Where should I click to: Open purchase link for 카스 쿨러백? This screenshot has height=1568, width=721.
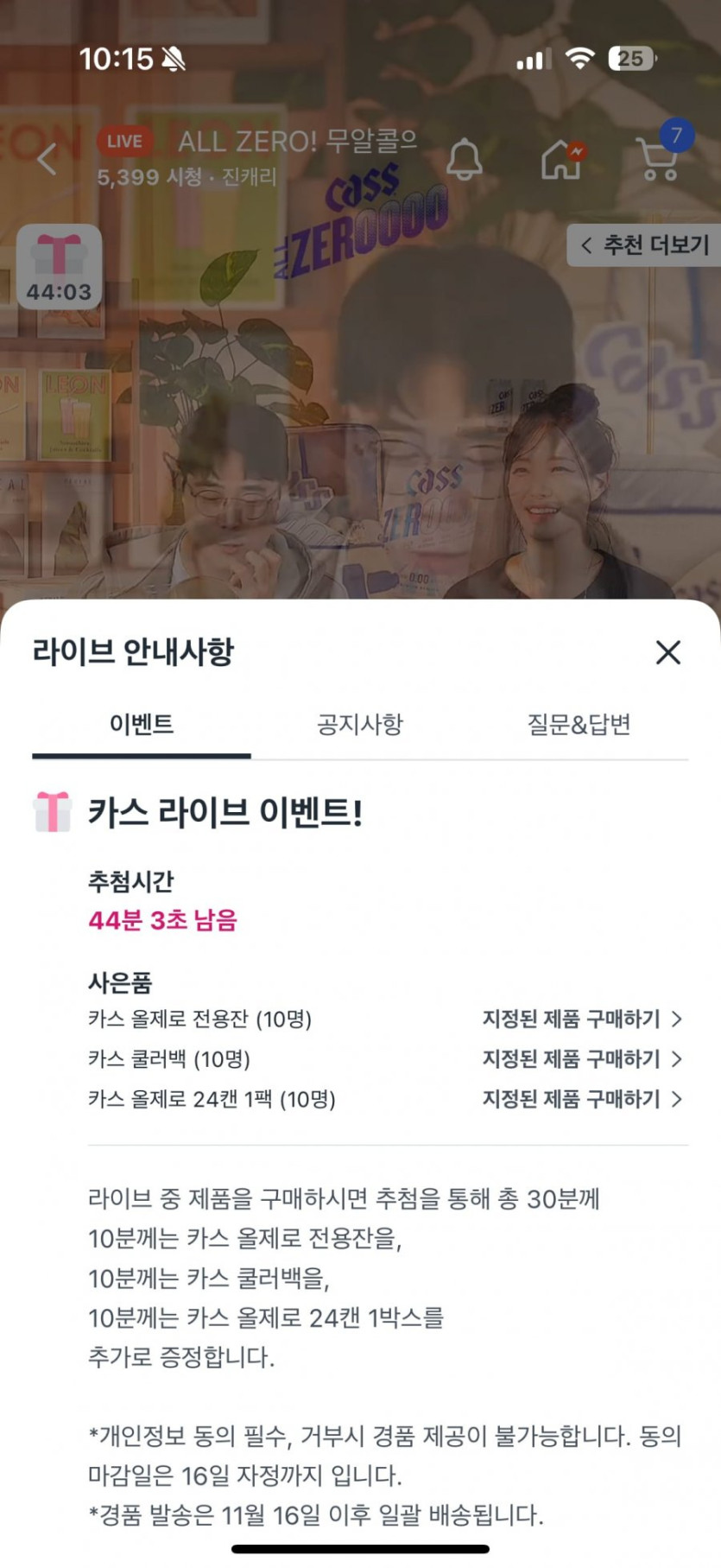tap(582, 1059)
